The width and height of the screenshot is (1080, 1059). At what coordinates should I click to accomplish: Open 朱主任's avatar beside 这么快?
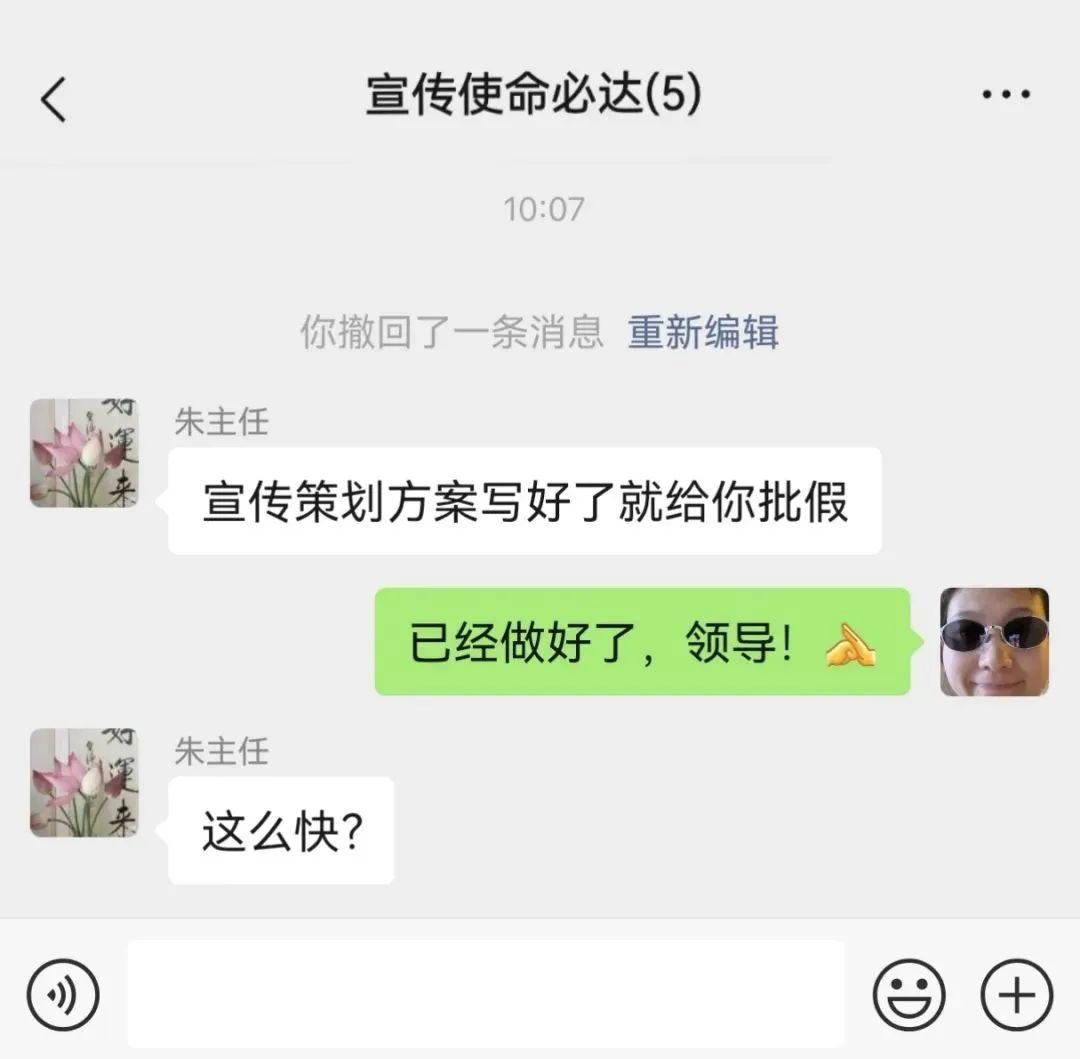tap(84, 782)
